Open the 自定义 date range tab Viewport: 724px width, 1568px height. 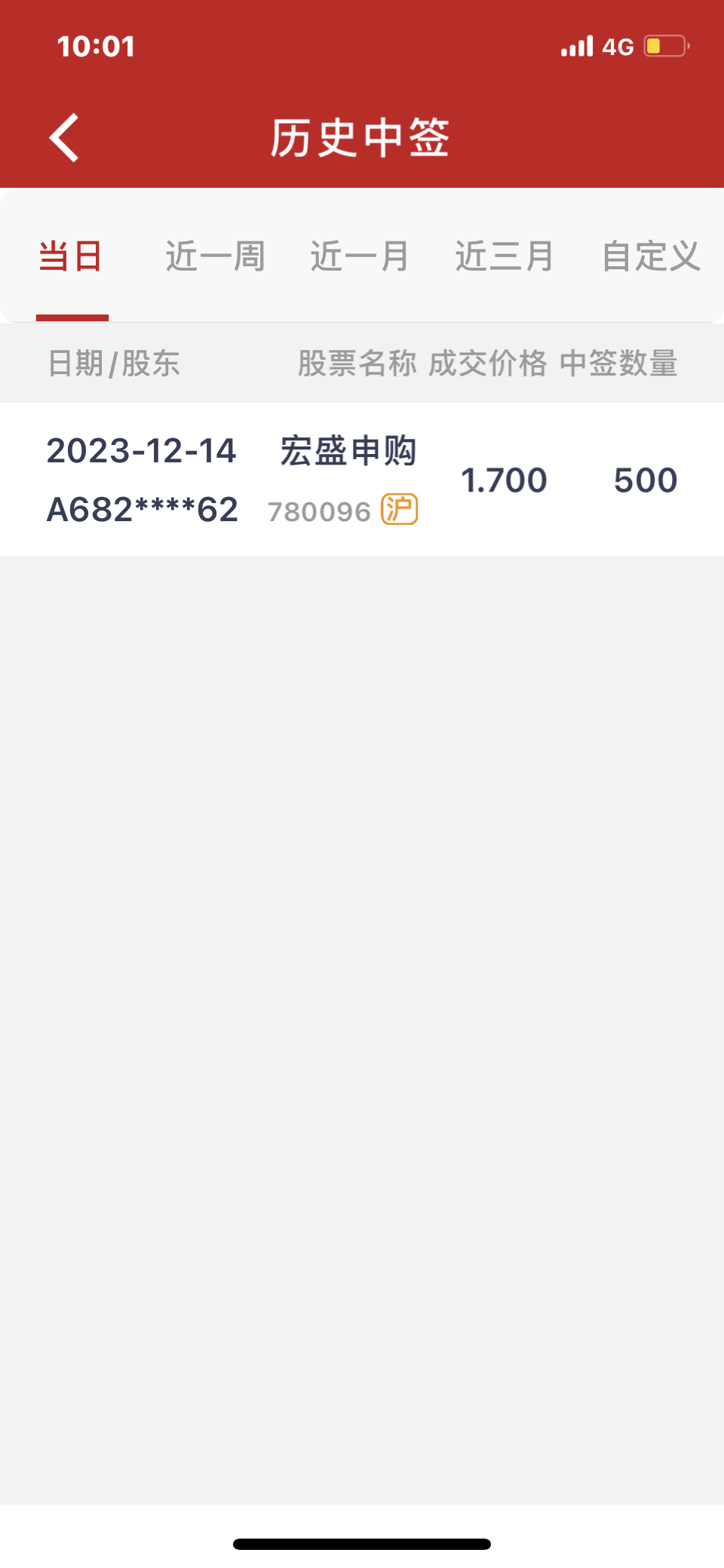click(651, 256)
